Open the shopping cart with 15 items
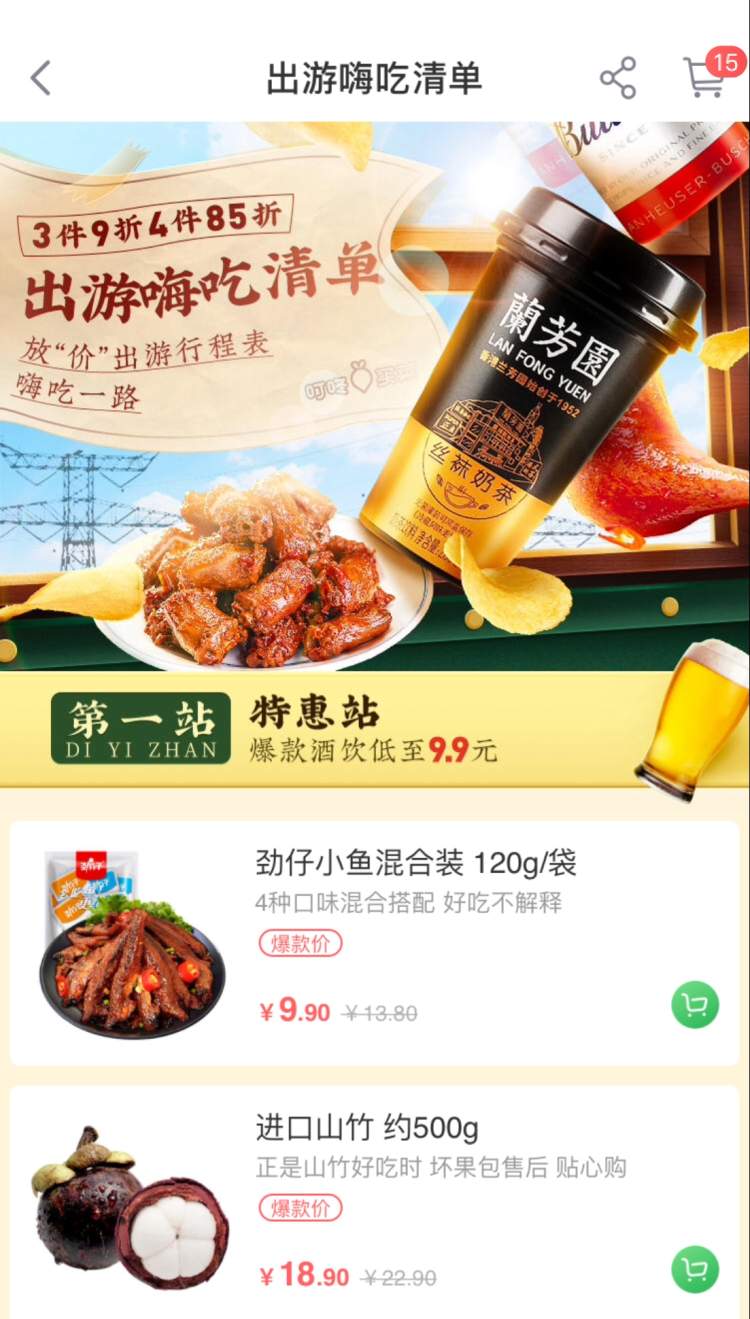Viewport: 750px width, 1319px height. 706,76
